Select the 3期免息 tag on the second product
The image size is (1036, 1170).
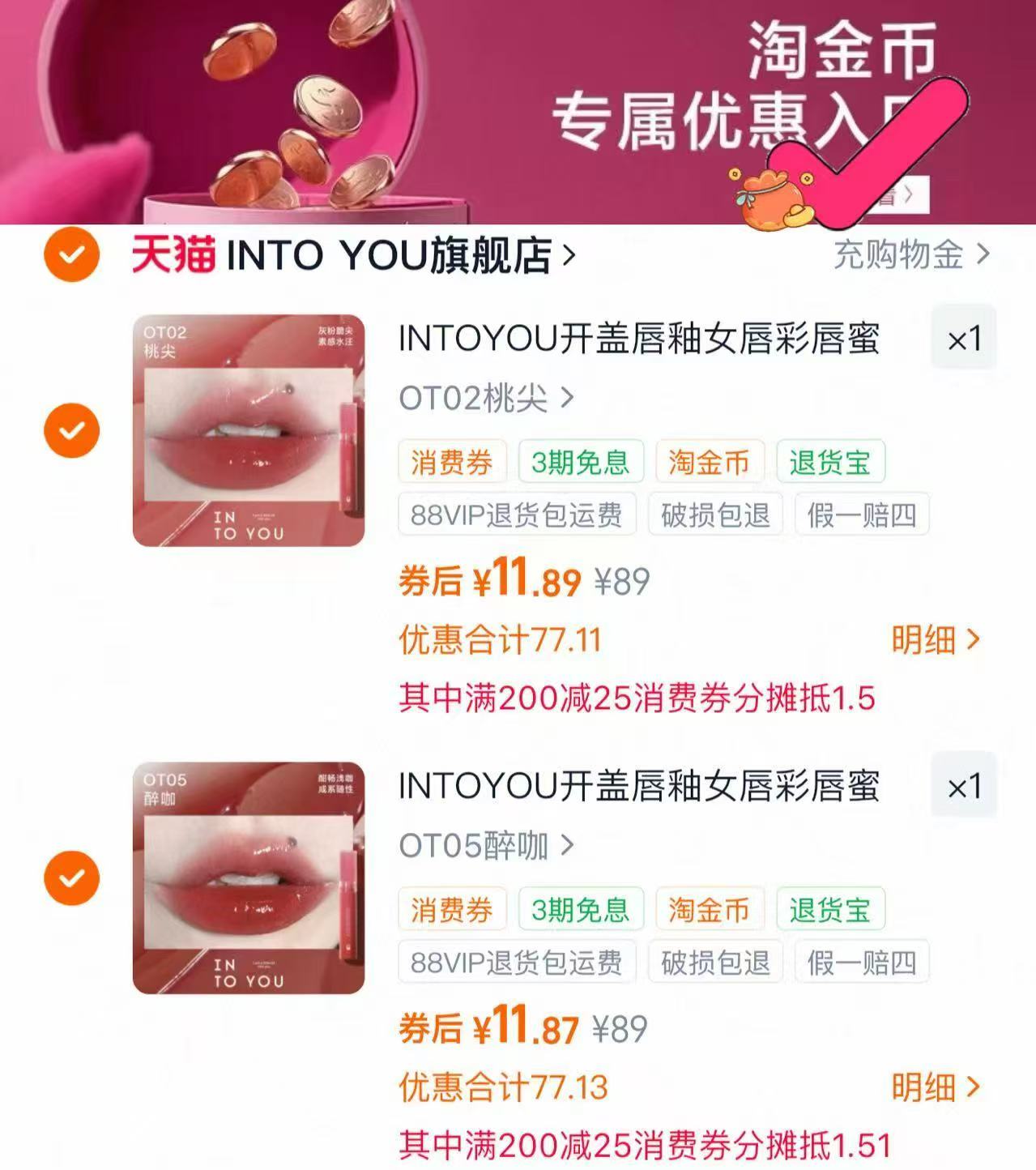(582, 908)
